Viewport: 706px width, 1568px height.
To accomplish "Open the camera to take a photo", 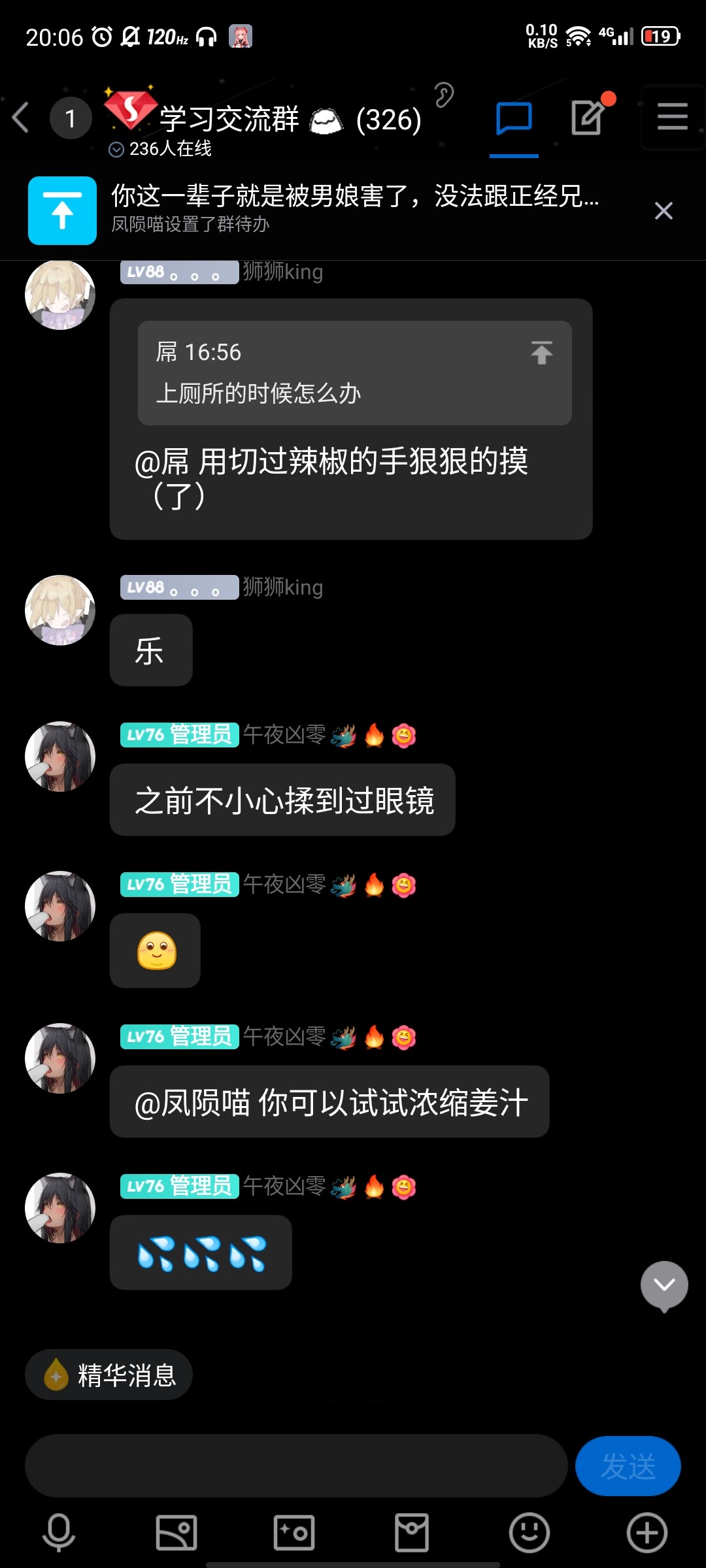I will [x=294, y=1532].
